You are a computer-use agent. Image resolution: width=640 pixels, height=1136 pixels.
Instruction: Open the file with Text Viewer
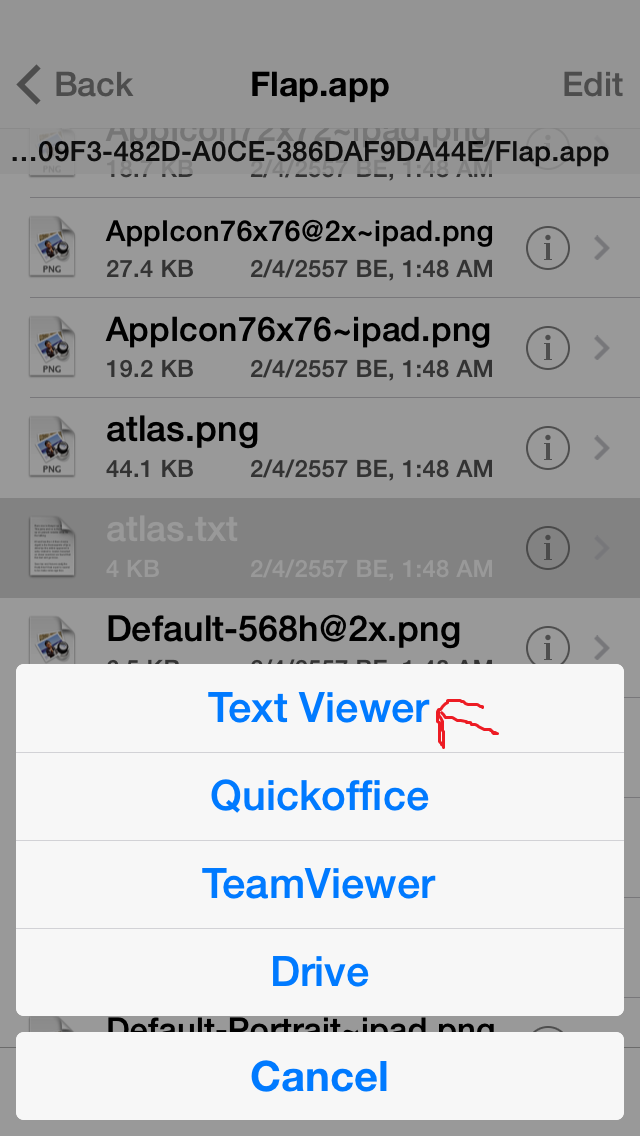tap(319, 708)
